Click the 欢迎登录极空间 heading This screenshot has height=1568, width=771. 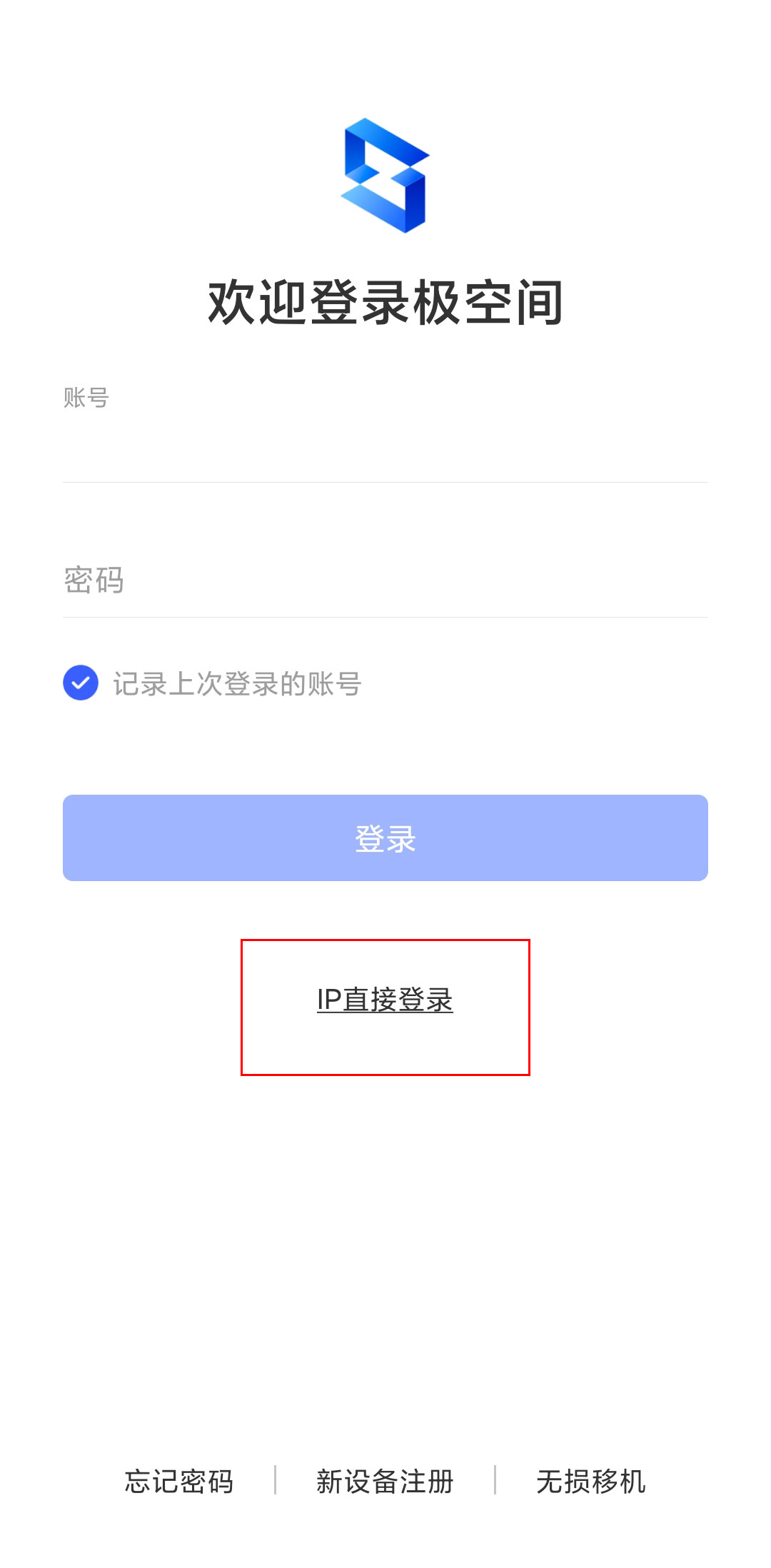385,301
